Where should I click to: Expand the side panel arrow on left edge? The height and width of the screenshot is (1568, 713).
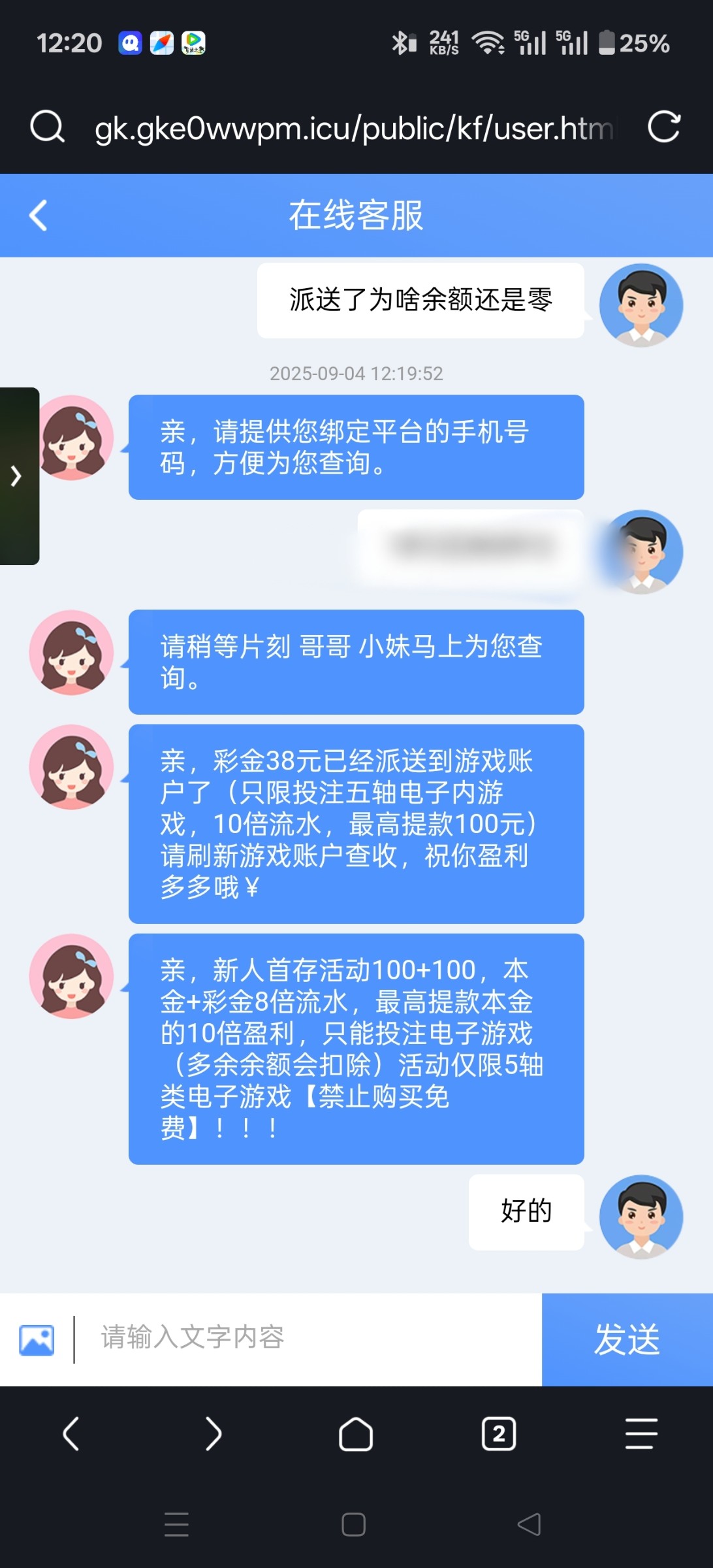click(17, 476)
